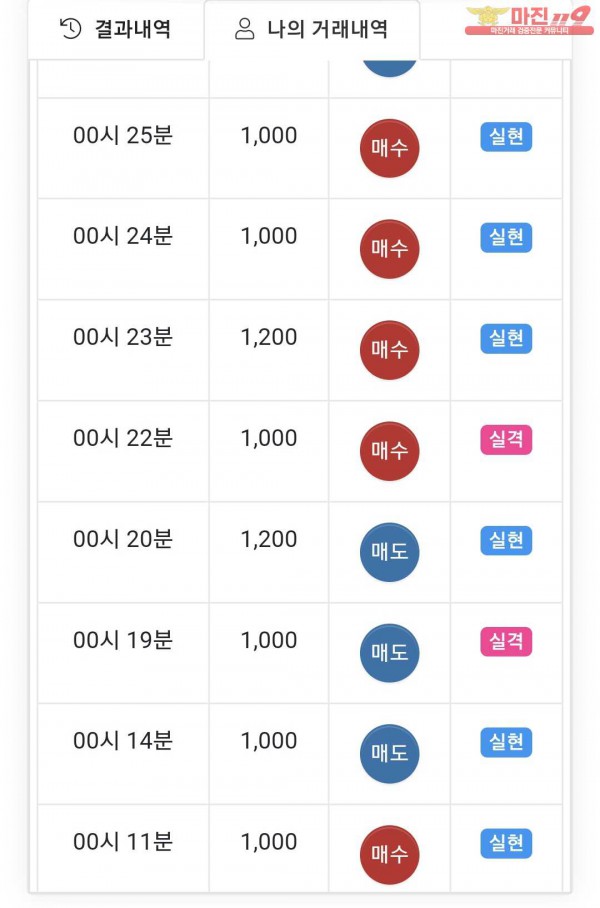Screen dimensions: 600x908
Task: Select the 나의 거래내역 tab
Action: point(311,30)
